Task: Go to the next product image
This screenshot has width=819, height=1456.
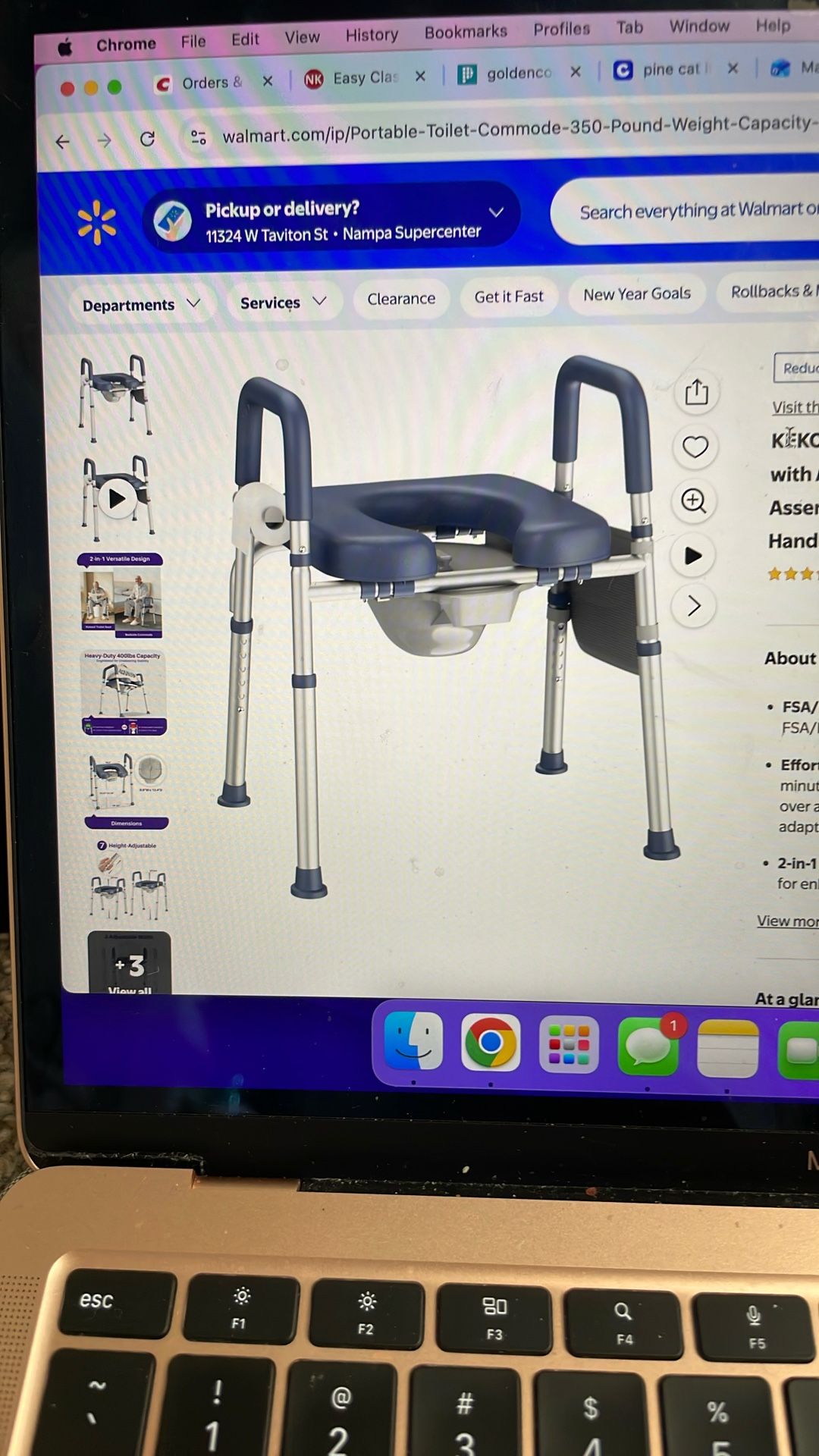Action: pyautogui.click(x=693, y=606)
